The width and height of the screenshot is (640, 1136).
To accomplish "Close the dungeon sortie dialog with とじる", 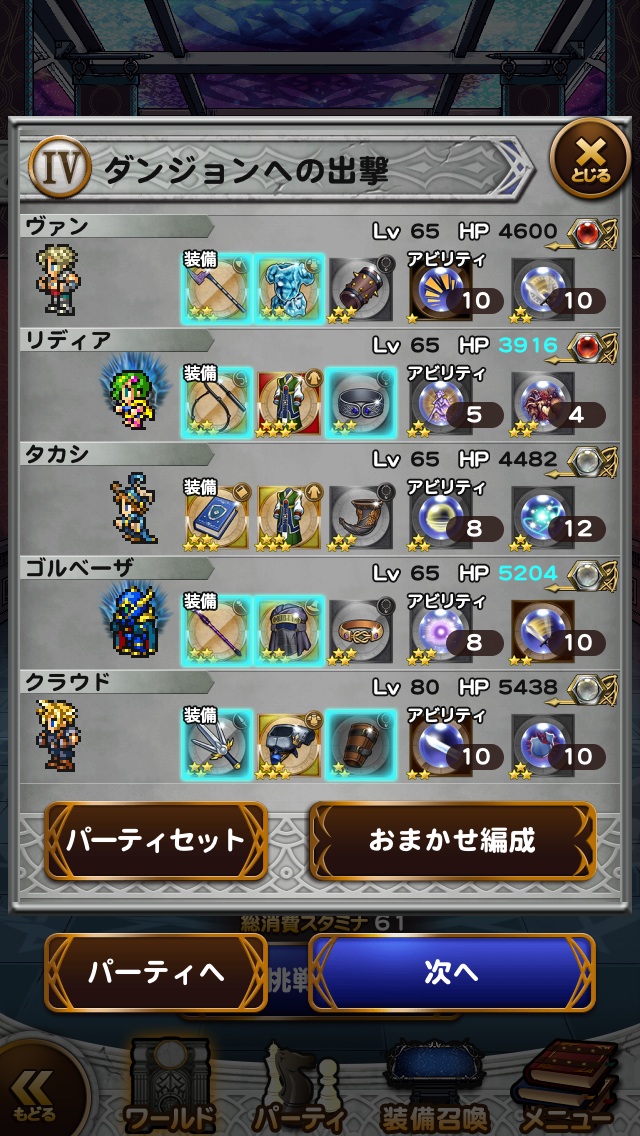I will click(590, 160).
